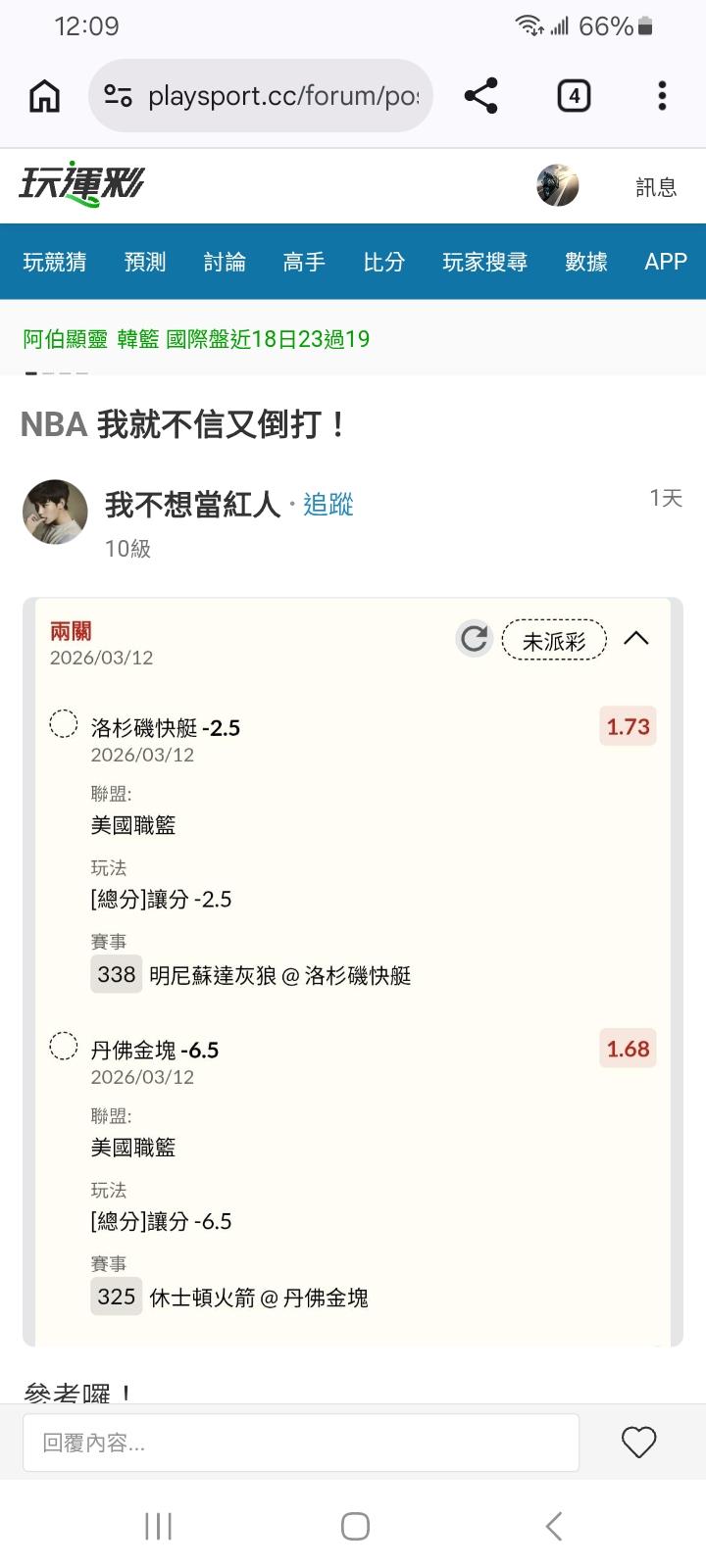
Task: Open the browser home page
Action: click(x=44, y=96)
